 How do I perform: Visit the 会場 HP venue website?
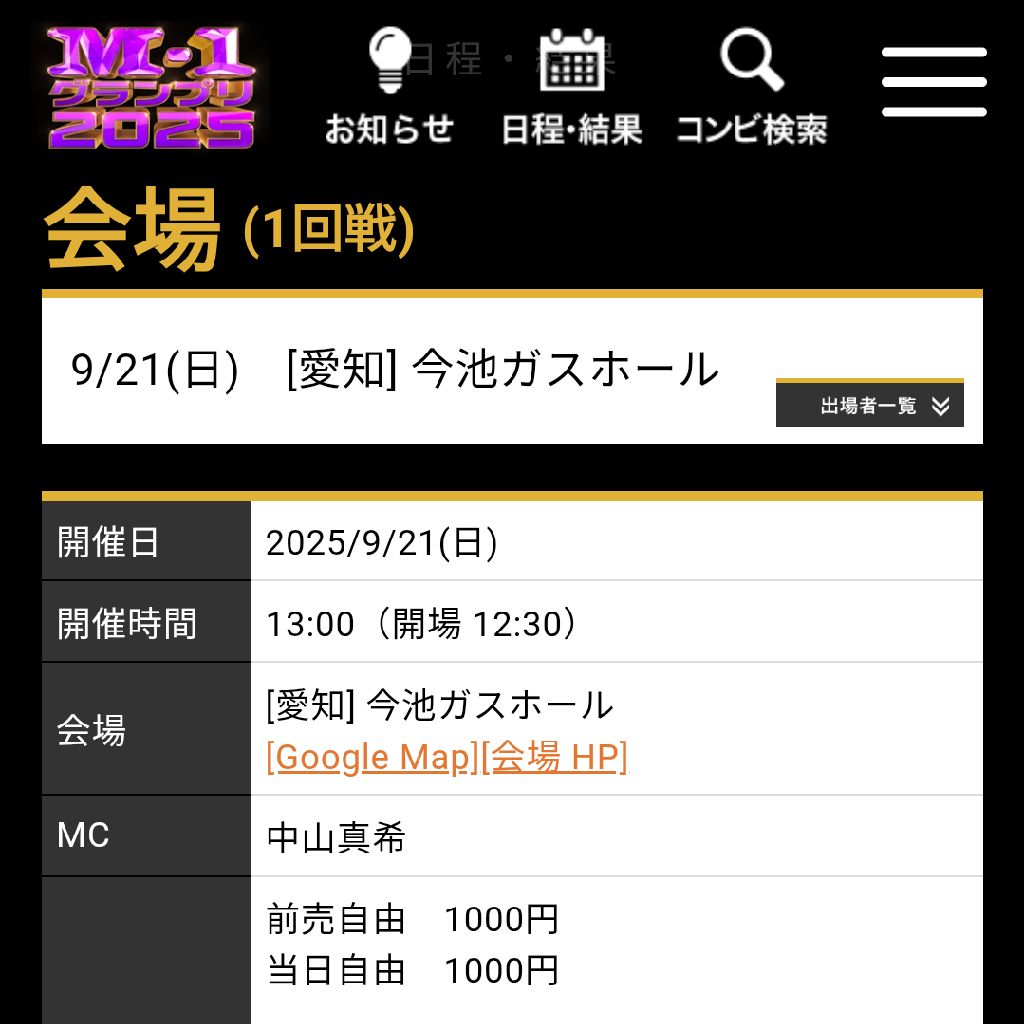pyautogui.click(x=555, y=758)
